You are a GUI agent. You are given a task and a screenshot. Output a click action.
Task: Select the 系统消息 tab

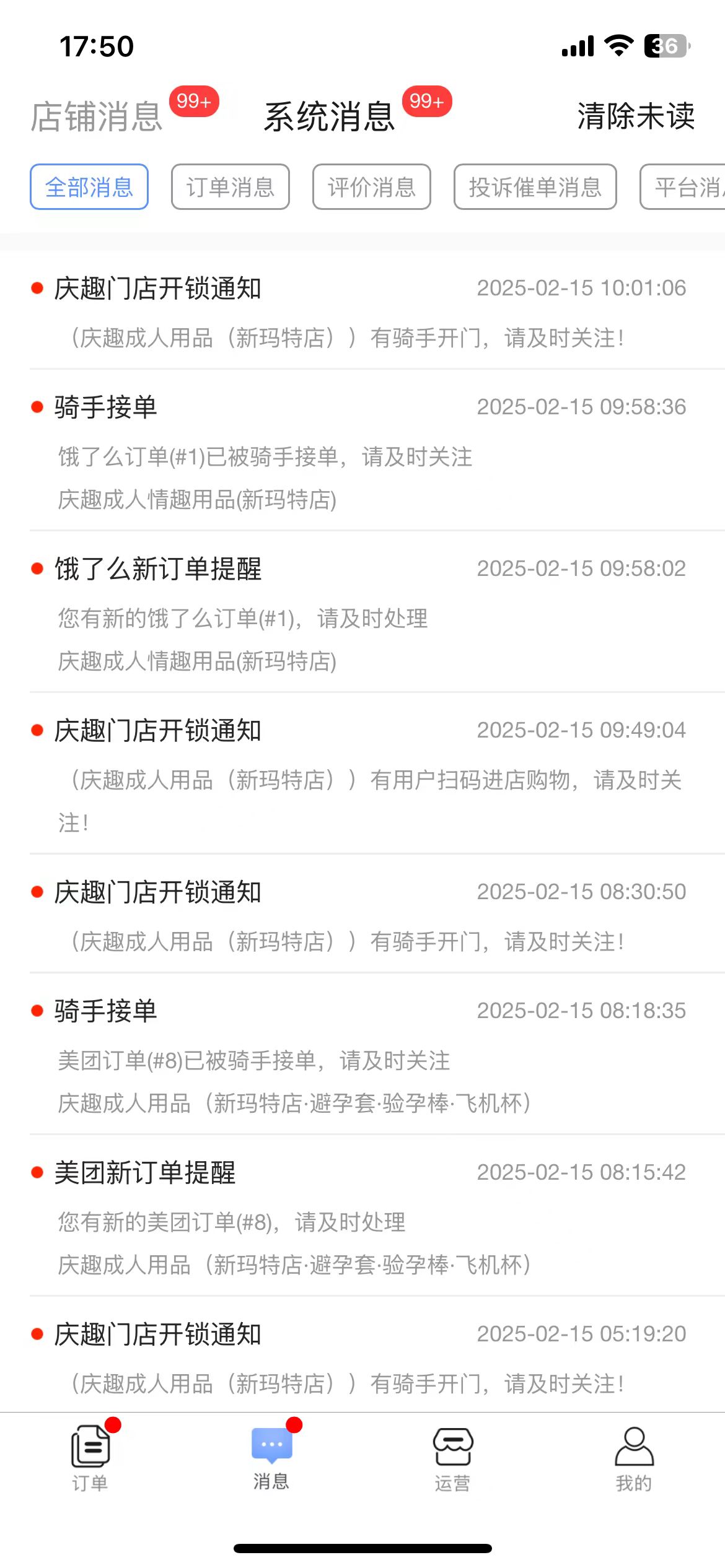coord(330,116)
